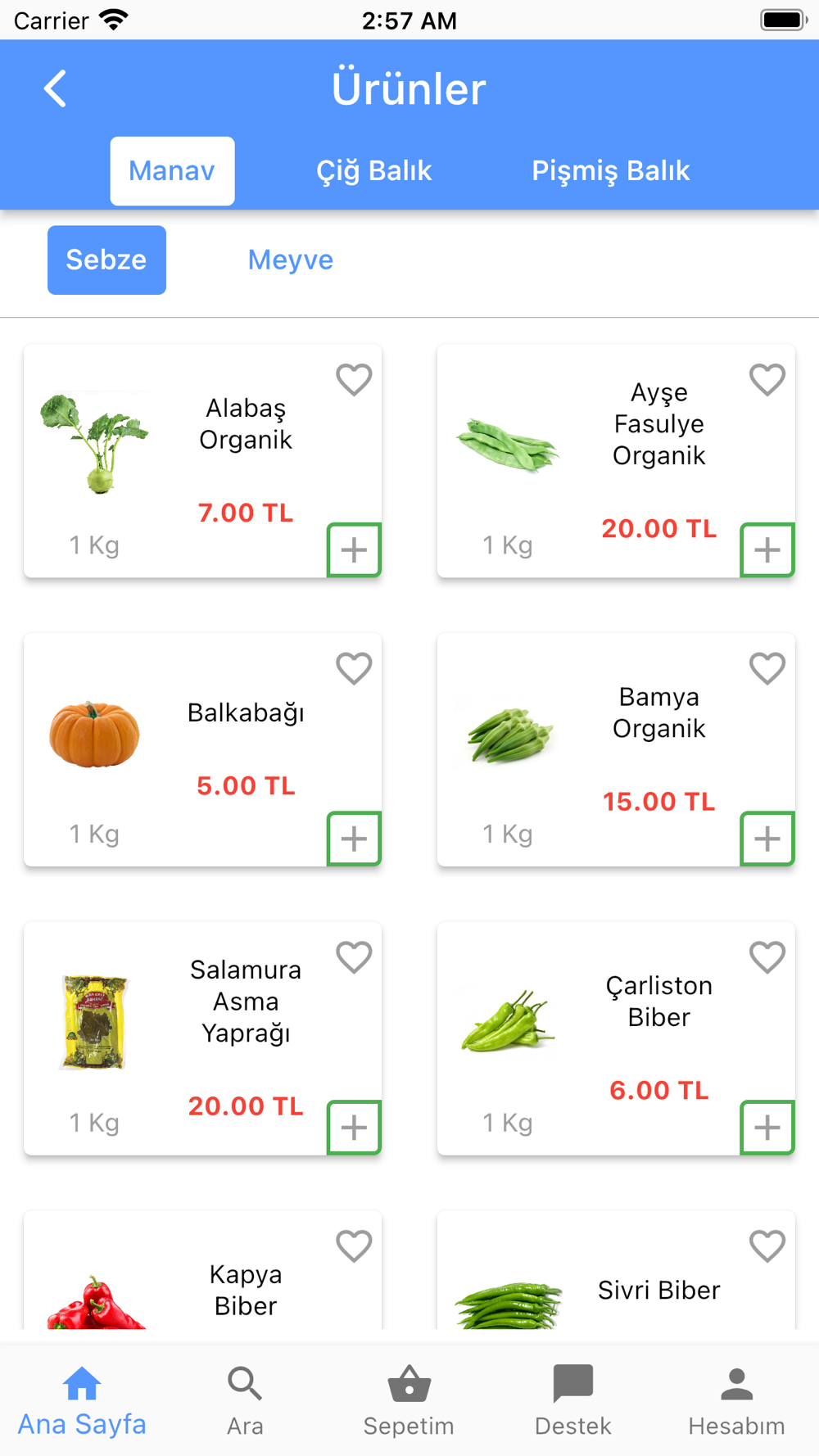Select the Sebze category
Screen dimensions: 819x1456
(106, 260)
